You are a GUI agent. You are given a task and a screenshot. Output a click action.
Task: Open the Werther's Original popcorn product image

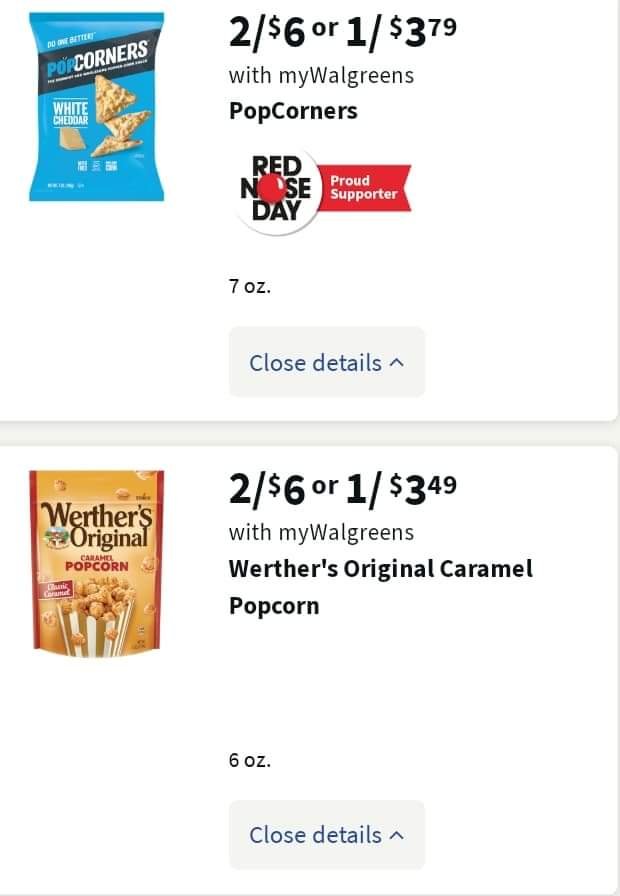(97, 569)
